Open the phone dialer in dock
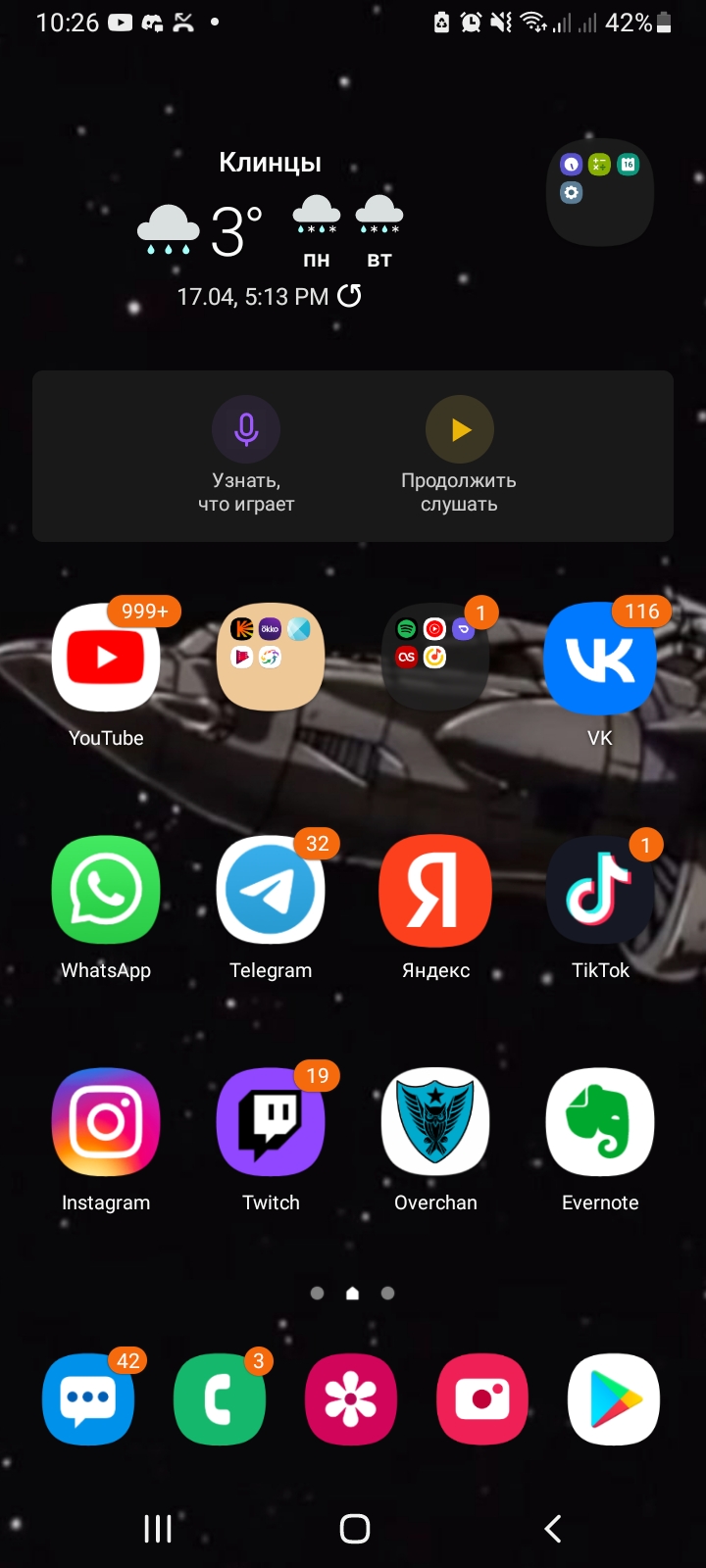The width and height of the screenshot is (706, 1568). 220,1399
